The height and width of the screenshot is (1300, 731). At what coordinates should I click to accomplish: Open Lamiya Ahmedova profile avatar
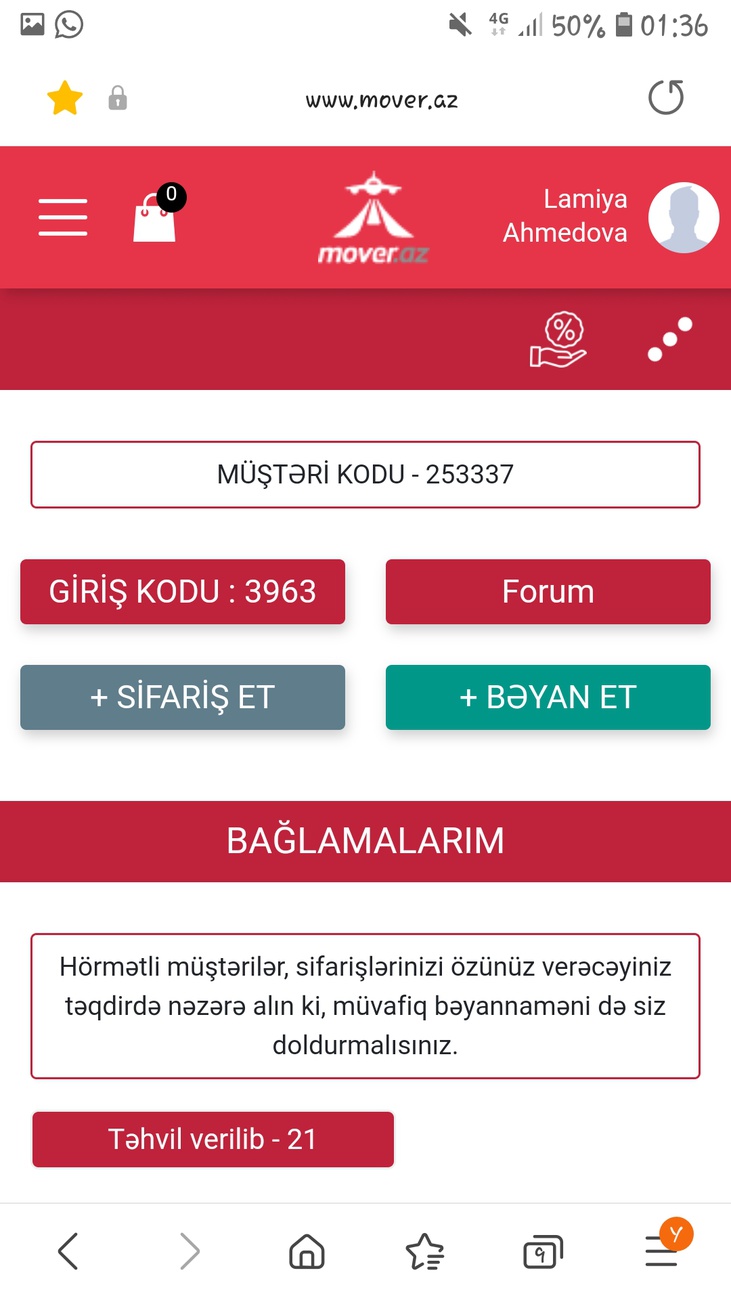(x=684, y=217)
